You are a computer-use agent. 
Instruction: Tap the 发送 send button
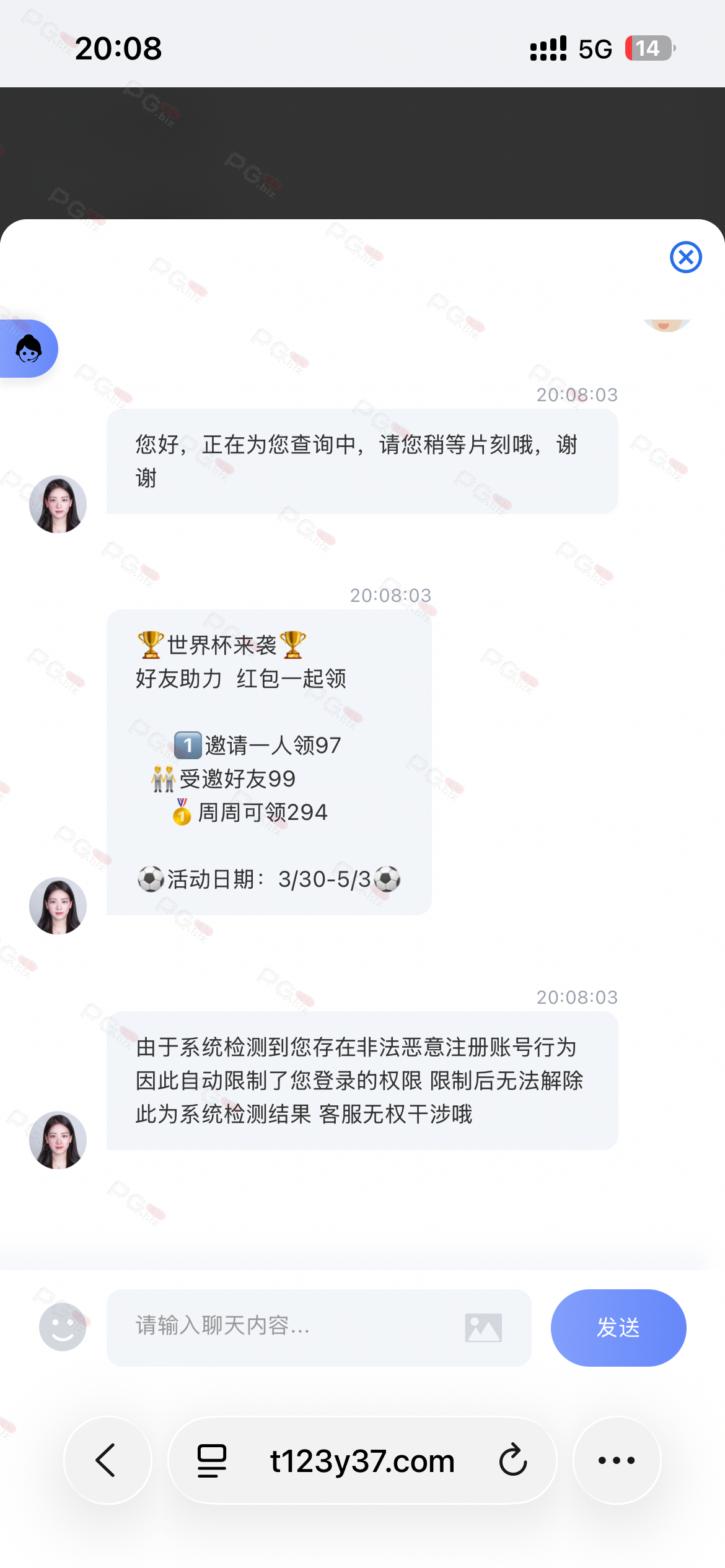pyautogui.click(x=618, y=1327)
